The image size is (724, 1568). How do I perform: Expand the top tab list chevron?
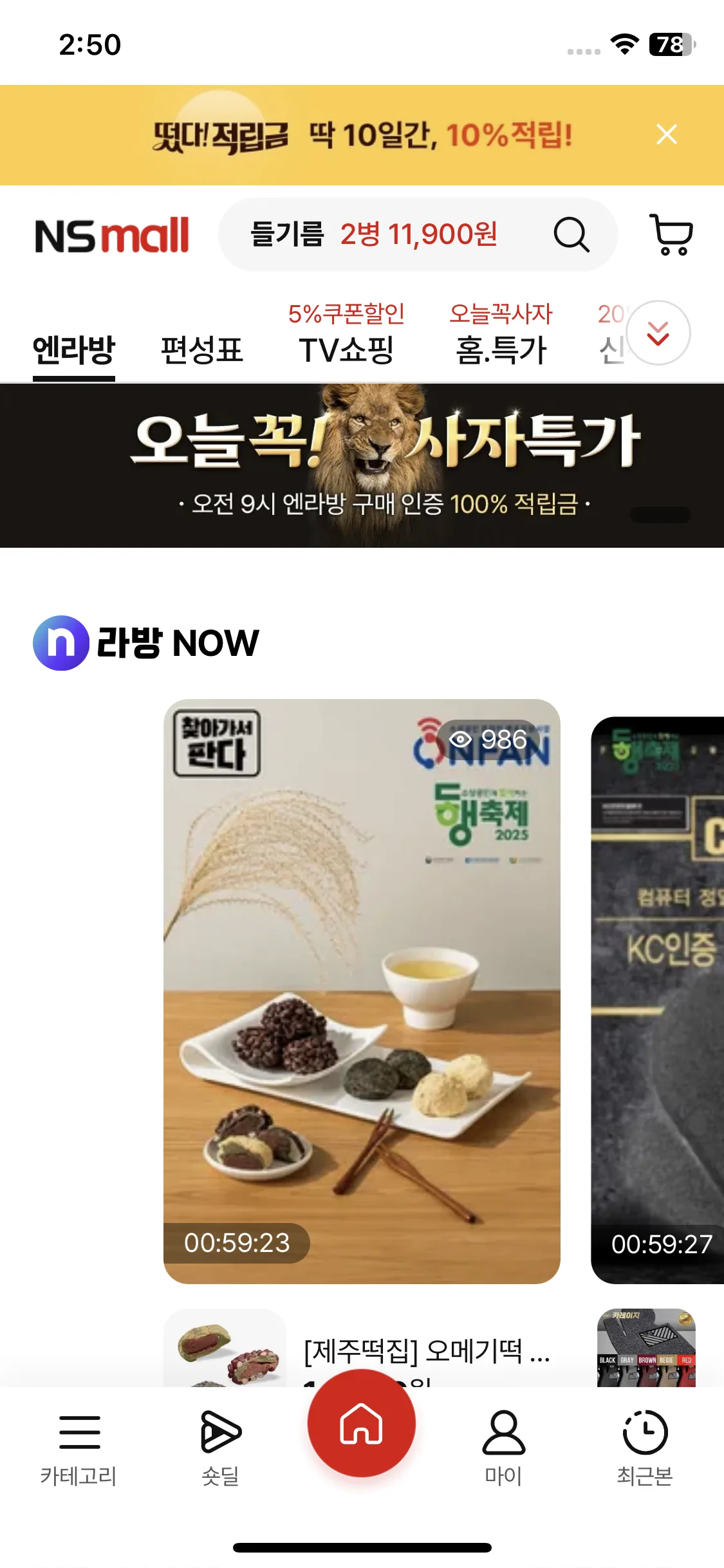point(658,333)
